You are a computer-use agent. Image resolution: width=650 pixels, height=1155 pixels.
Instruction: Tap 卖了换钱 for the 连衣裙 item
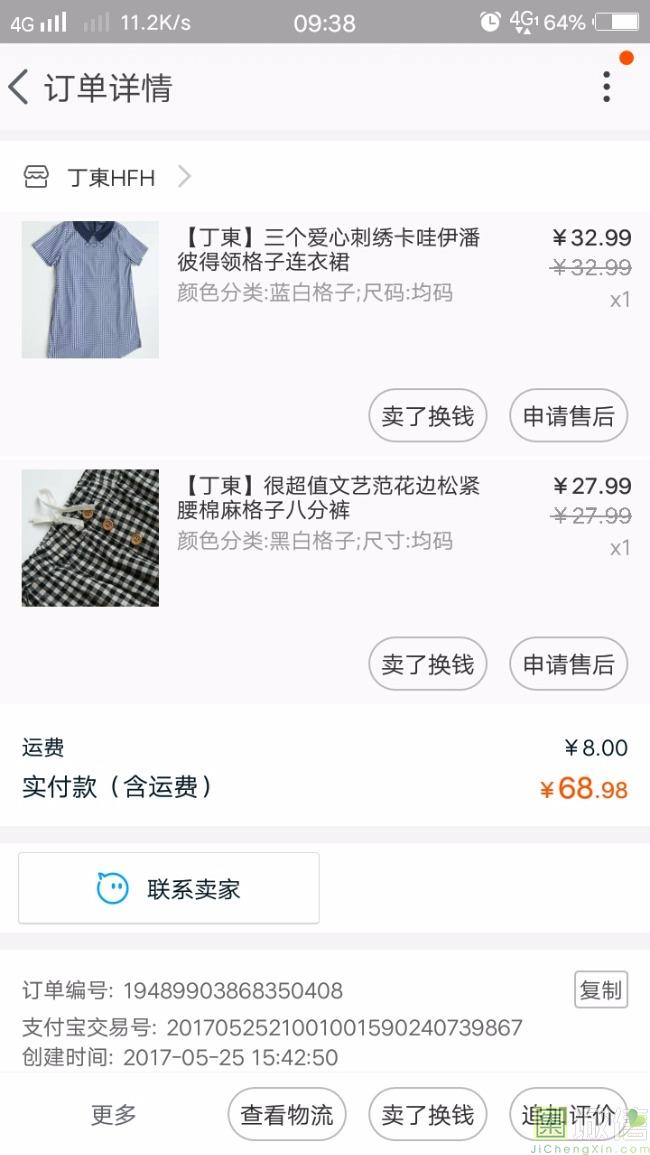[x=428, y=416]
